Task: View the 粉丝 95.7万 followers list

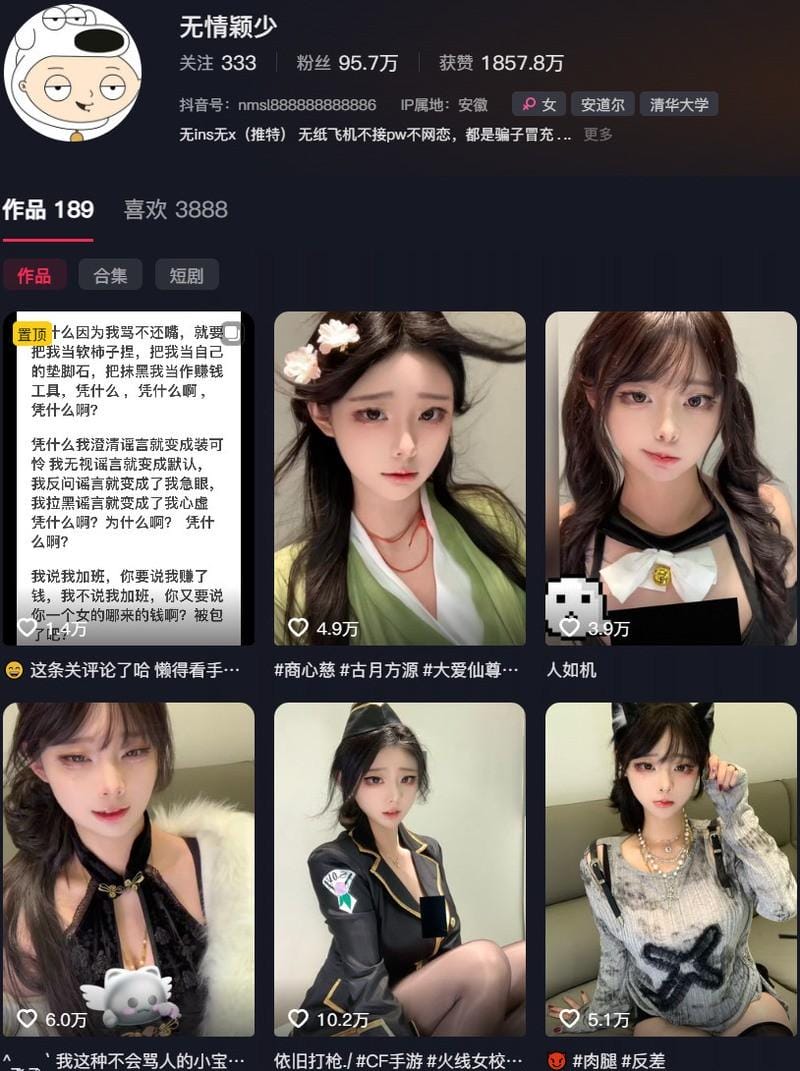Action: (x=347, y=63)
